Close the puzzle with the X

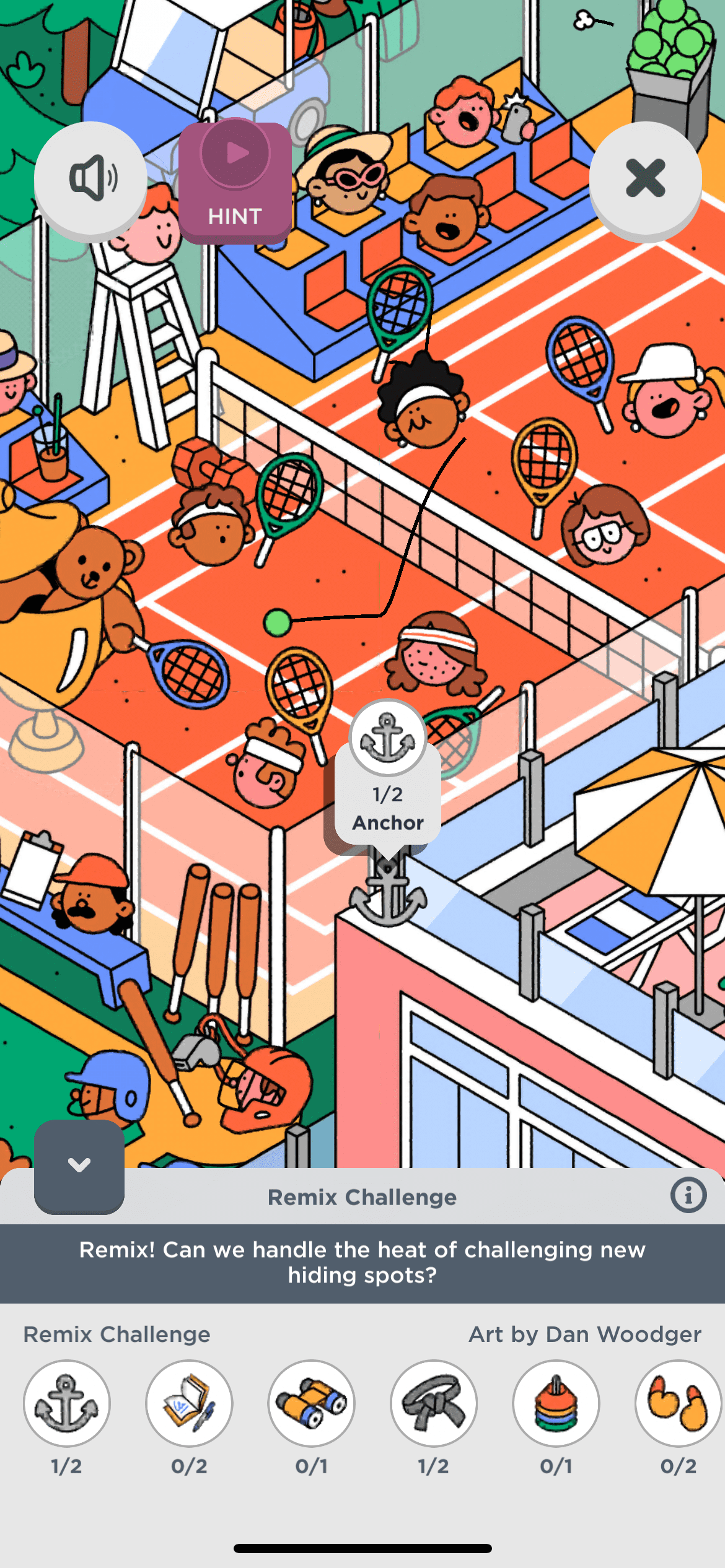[645, 179]
